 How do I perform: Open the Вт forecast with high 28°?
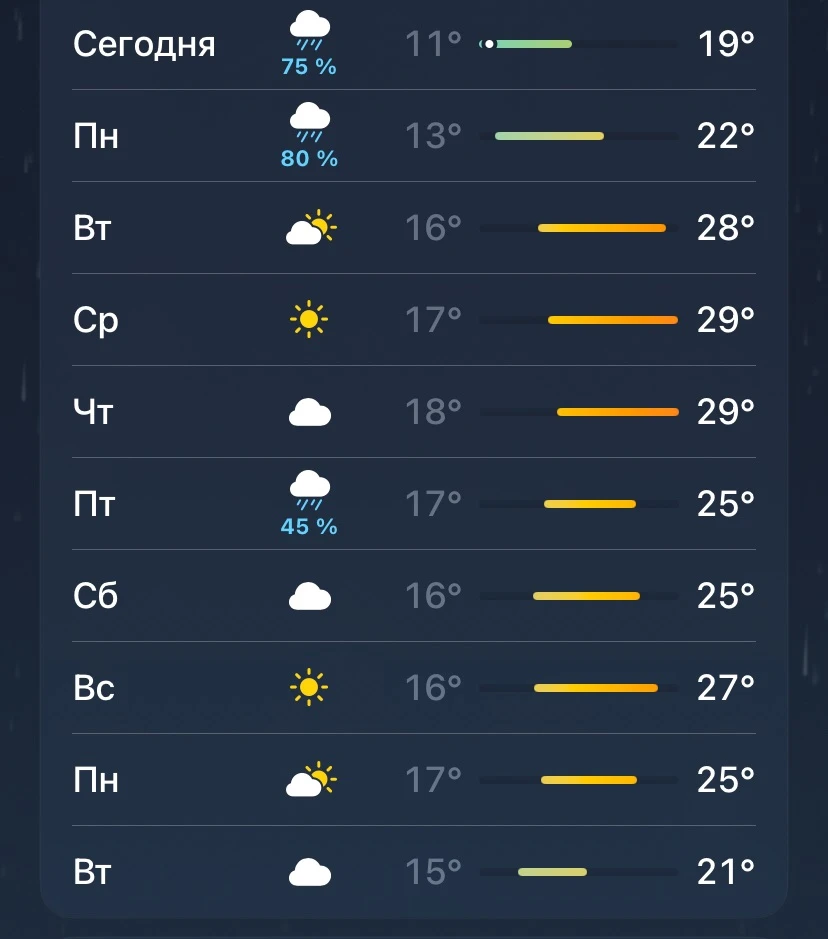tap(414, 228)
